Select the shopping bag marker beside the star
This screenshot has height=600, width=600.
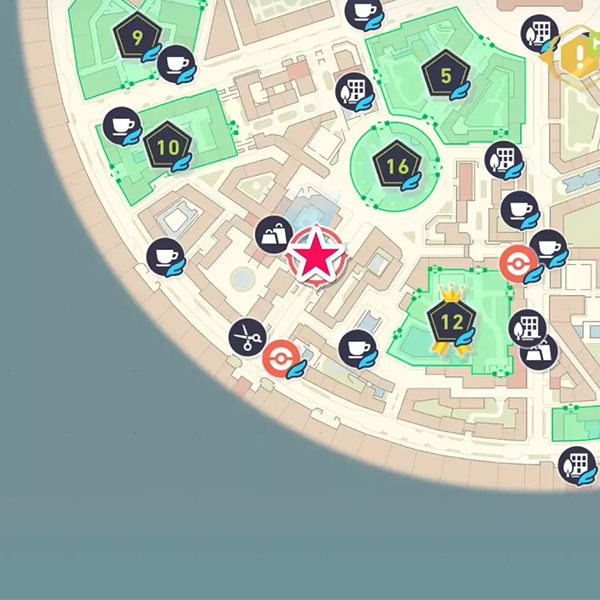(273, 236)
